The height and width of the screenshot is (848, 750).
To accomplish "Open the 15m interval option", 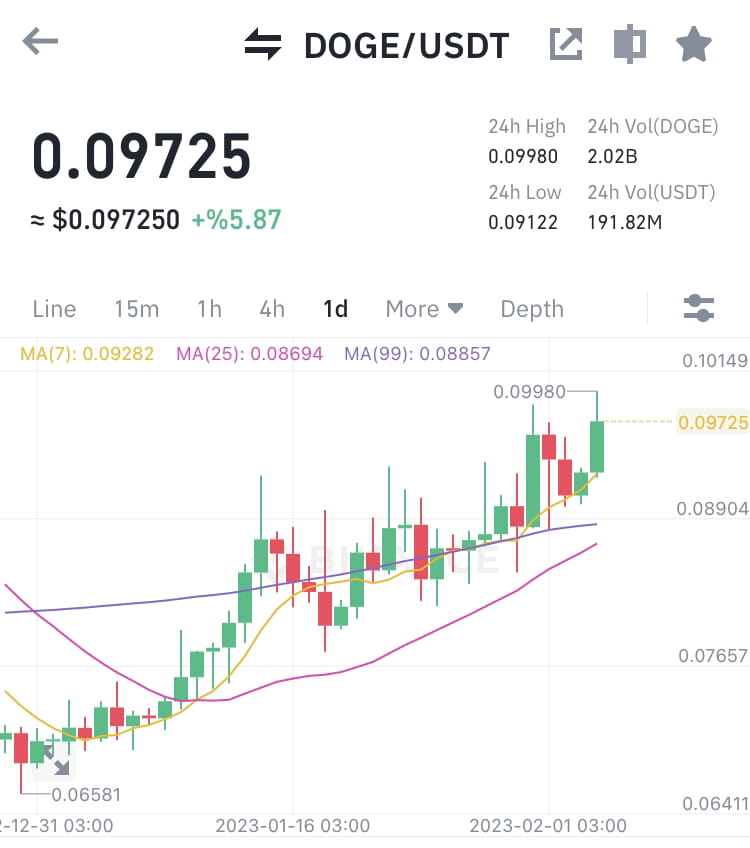I will coord(136,309).
